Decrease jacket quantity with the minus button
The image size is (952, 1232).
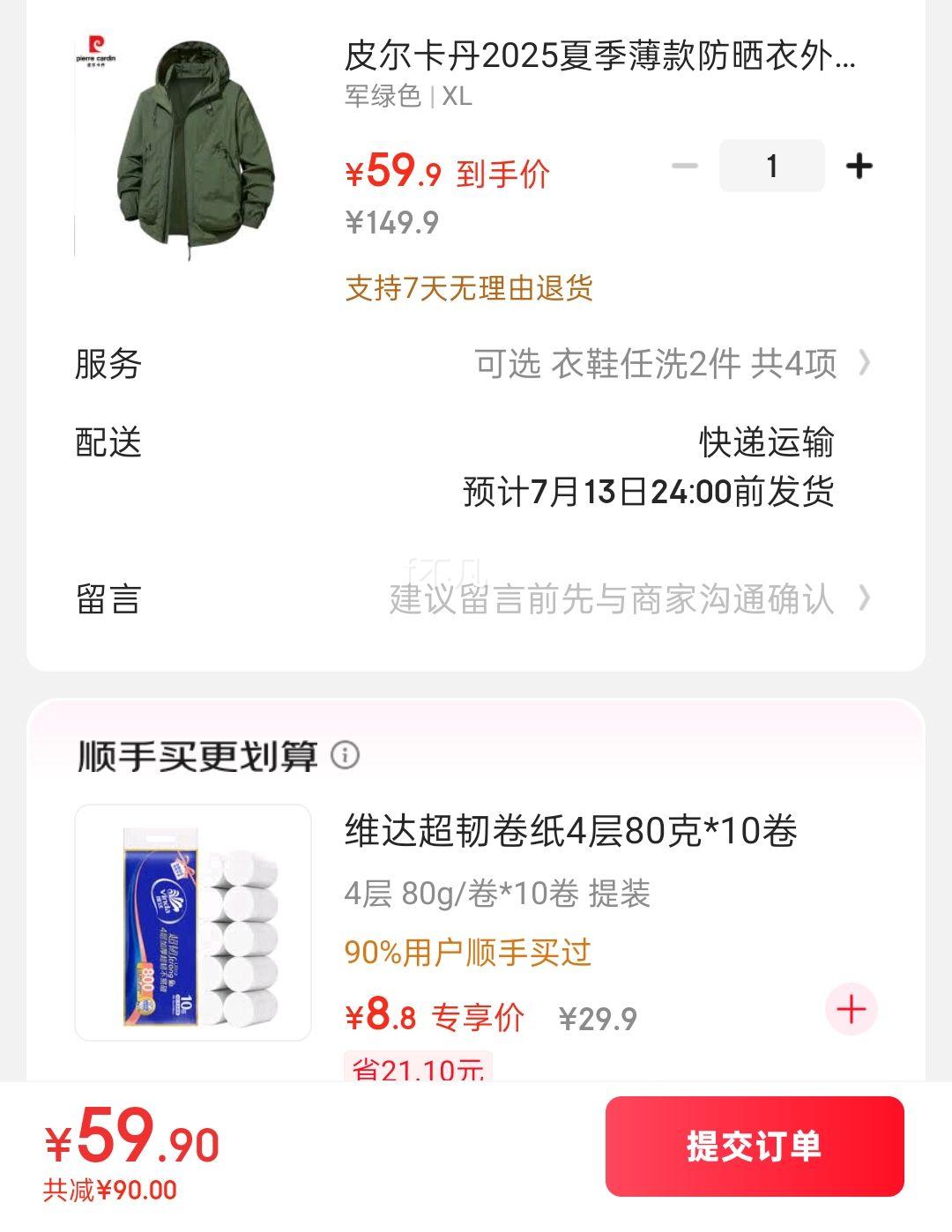[x=684, y=167]
